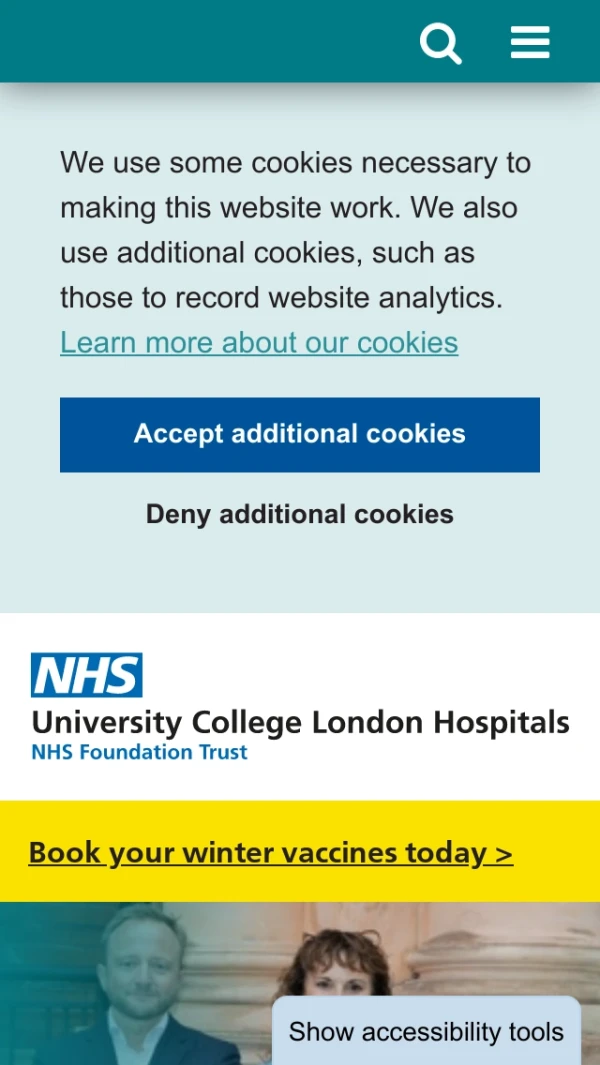The height and width of the screenshot is (1065, 600).
Task: Go to University College London Hospitals homepage logo
Action: [300, 707]
